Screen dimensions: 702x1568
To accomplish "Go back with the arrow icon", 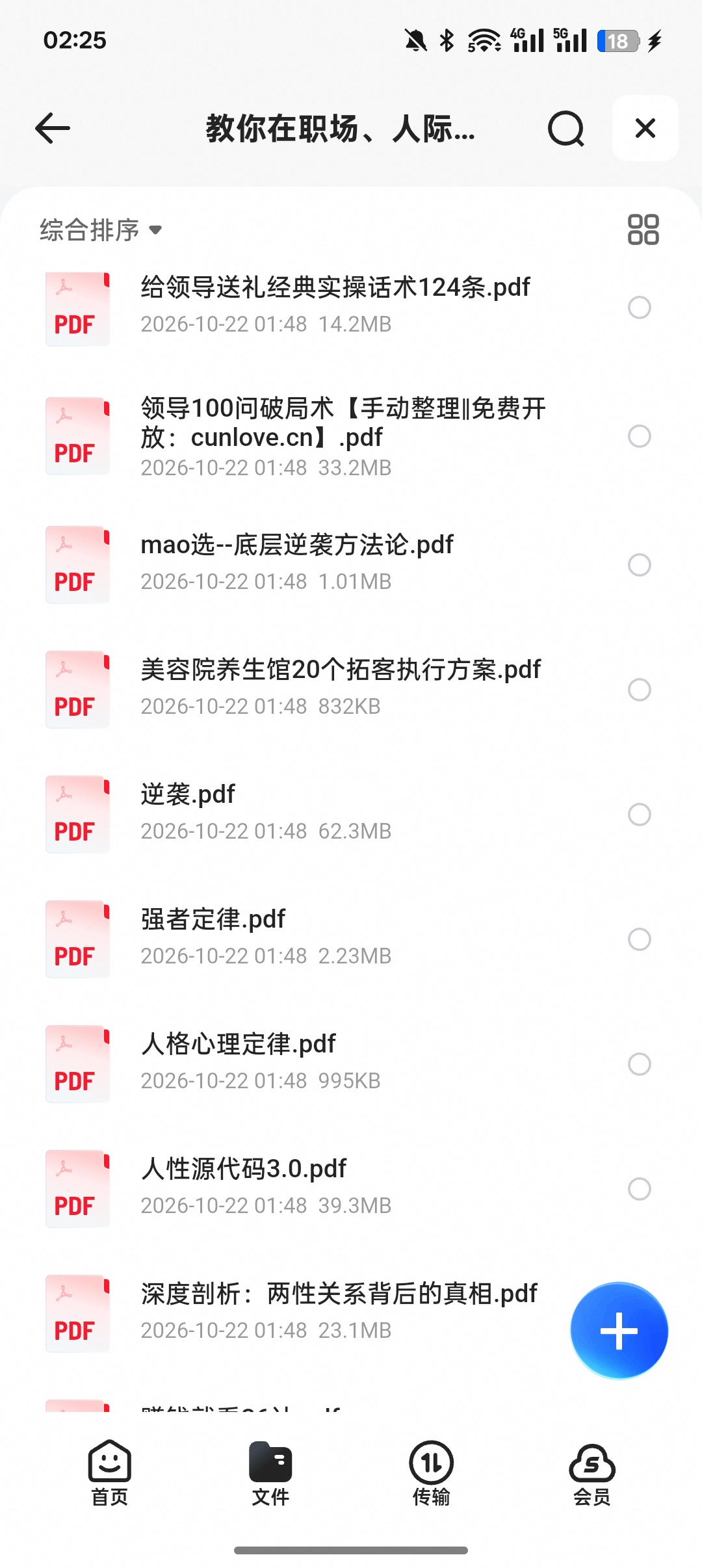I will 53,128.
